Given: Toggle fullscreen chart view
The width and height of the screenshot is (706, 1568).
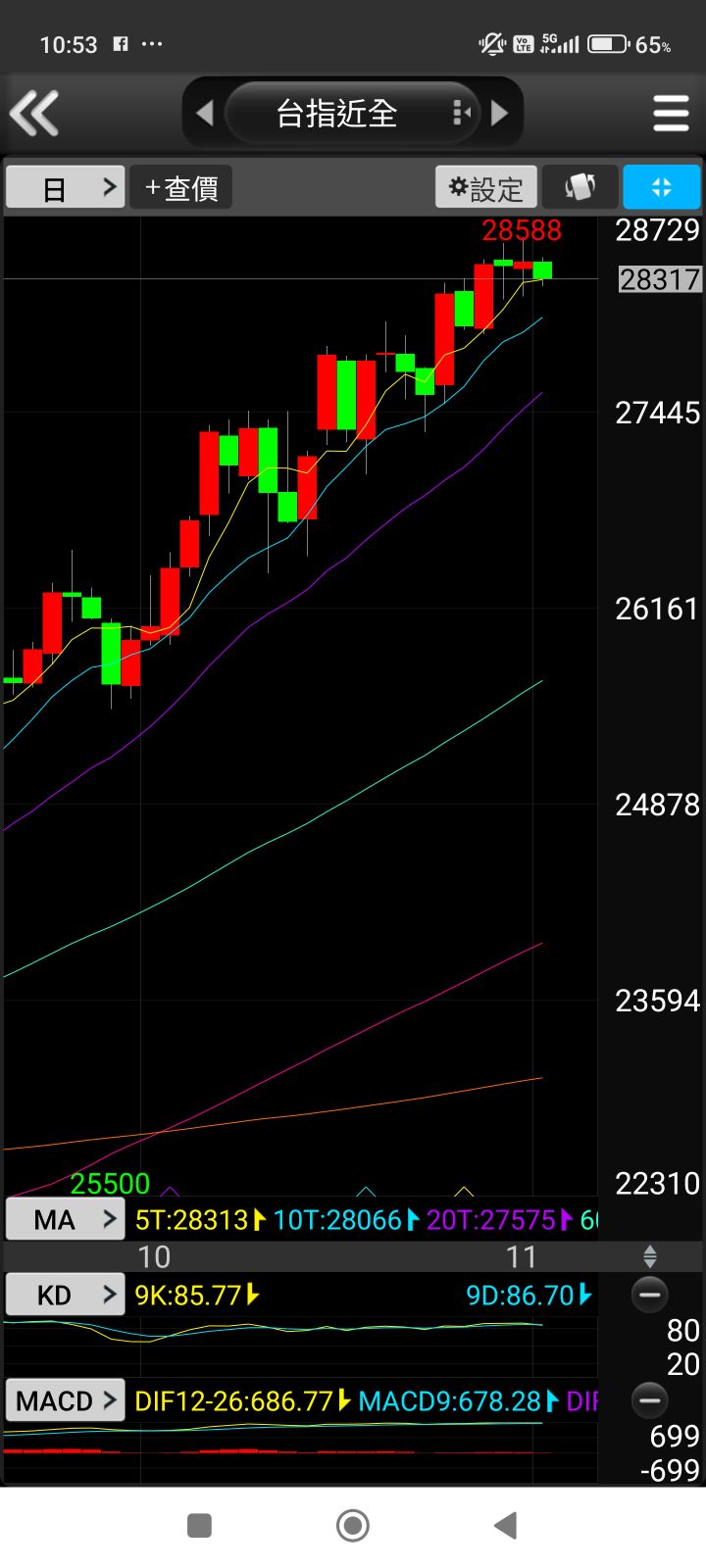Looking at the screenshot, I should coord(662,187).
